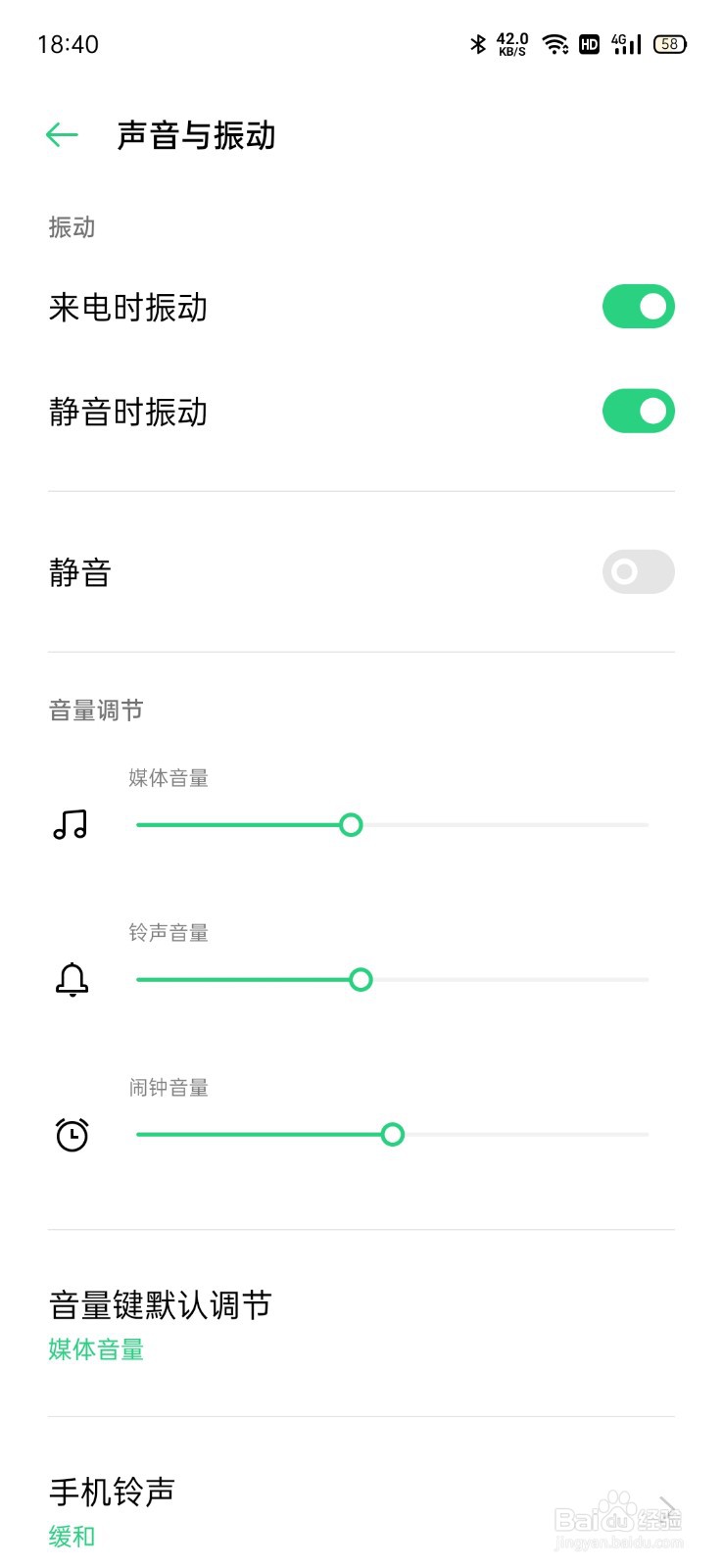Screen dimensions: 723x1568
Task: Click the bell icon beside ringtone volume
Action: coord(70,979)
